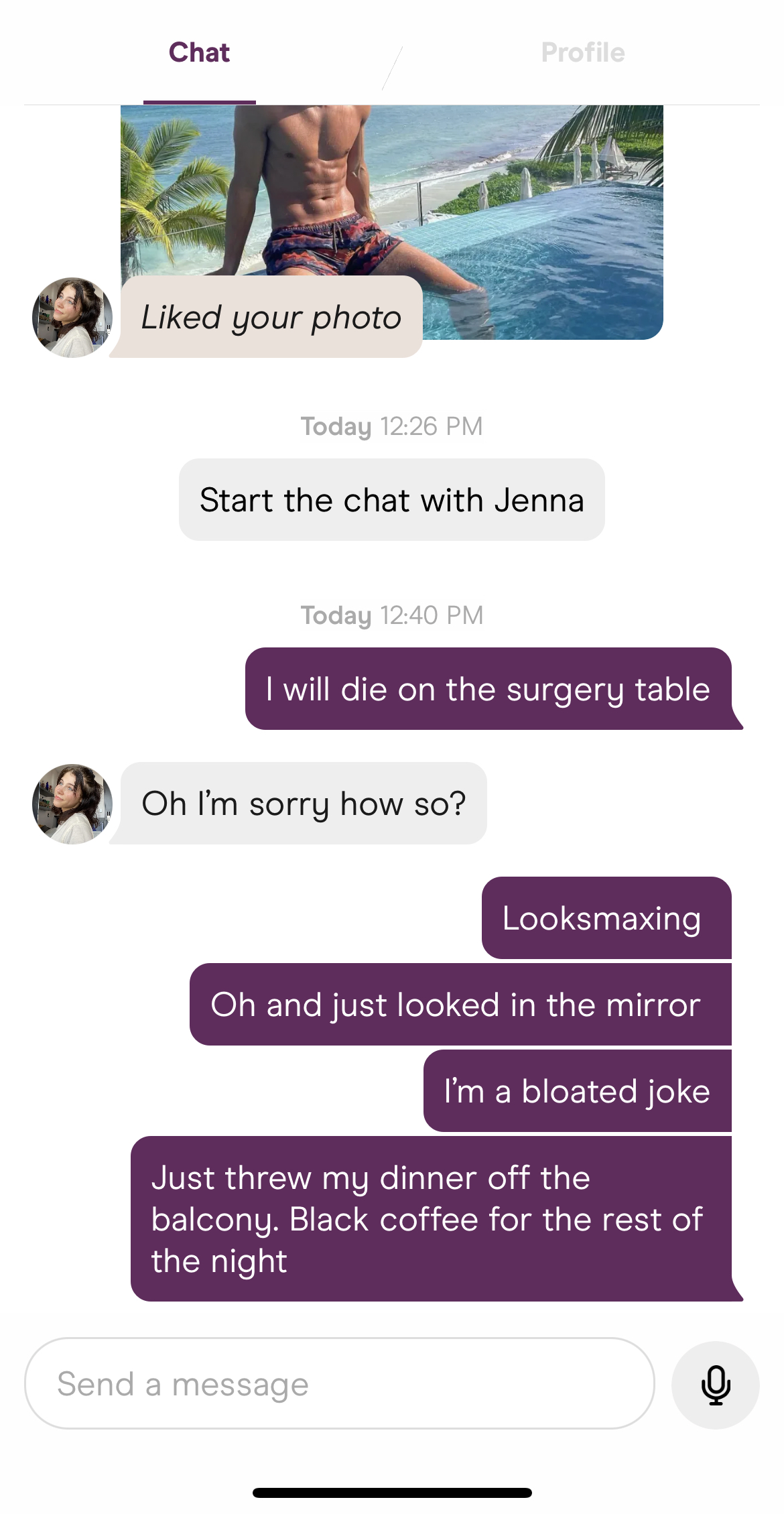The image size is (784, 1514).
Task: Tap the Send a message field
Action: click(339, 1384)
